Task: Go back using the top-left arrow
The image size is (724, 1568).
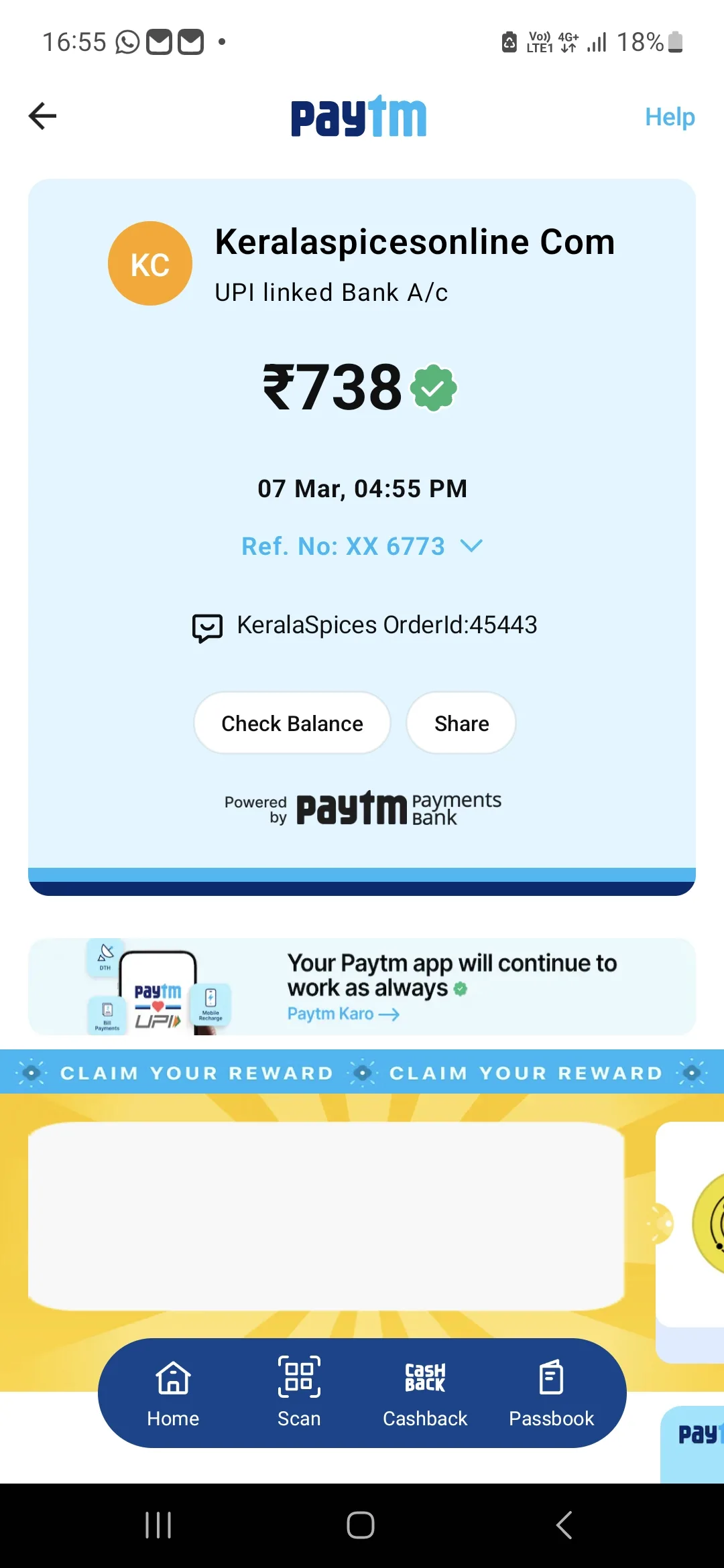Action: pos(42,116)
